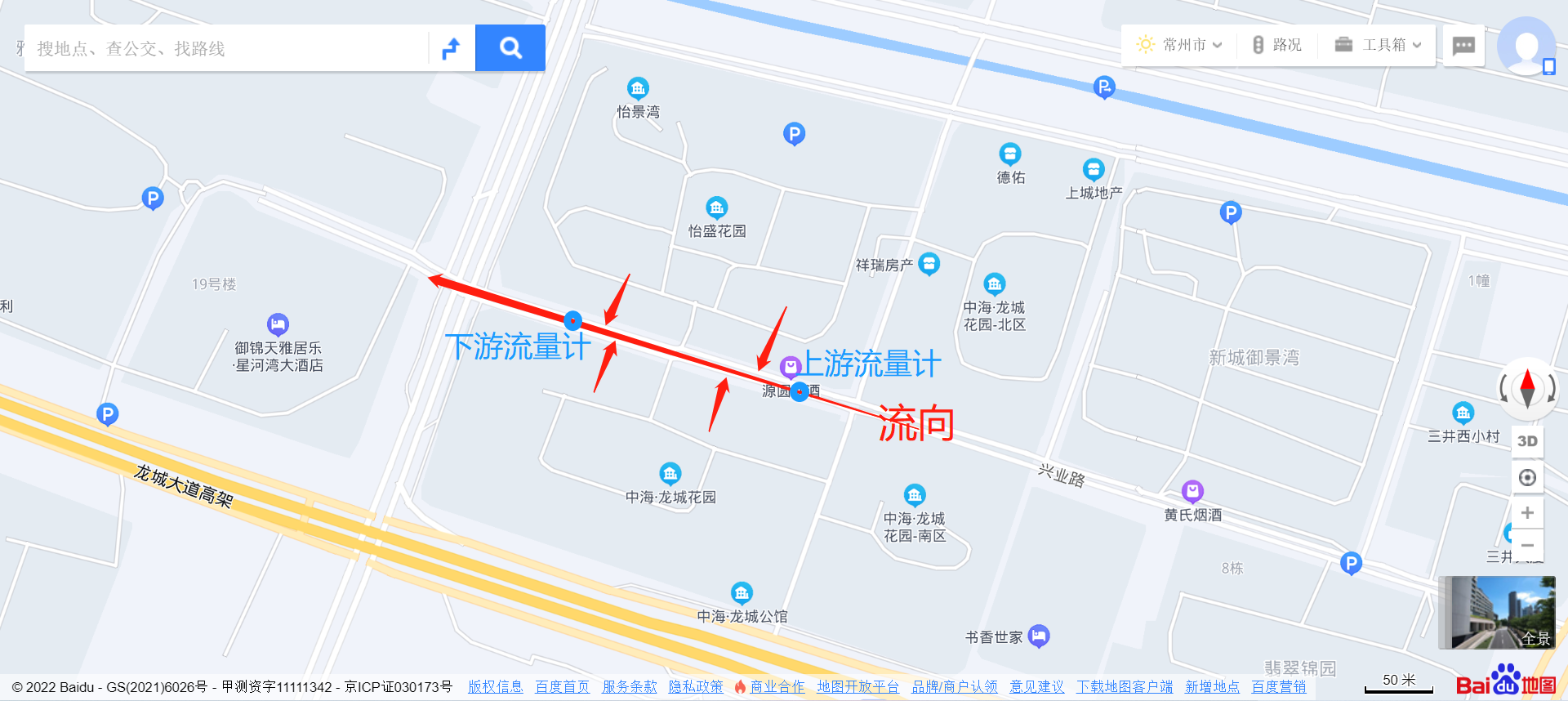
Task: Open the 全景 street view thumbnail
Action: (1496, 613)
